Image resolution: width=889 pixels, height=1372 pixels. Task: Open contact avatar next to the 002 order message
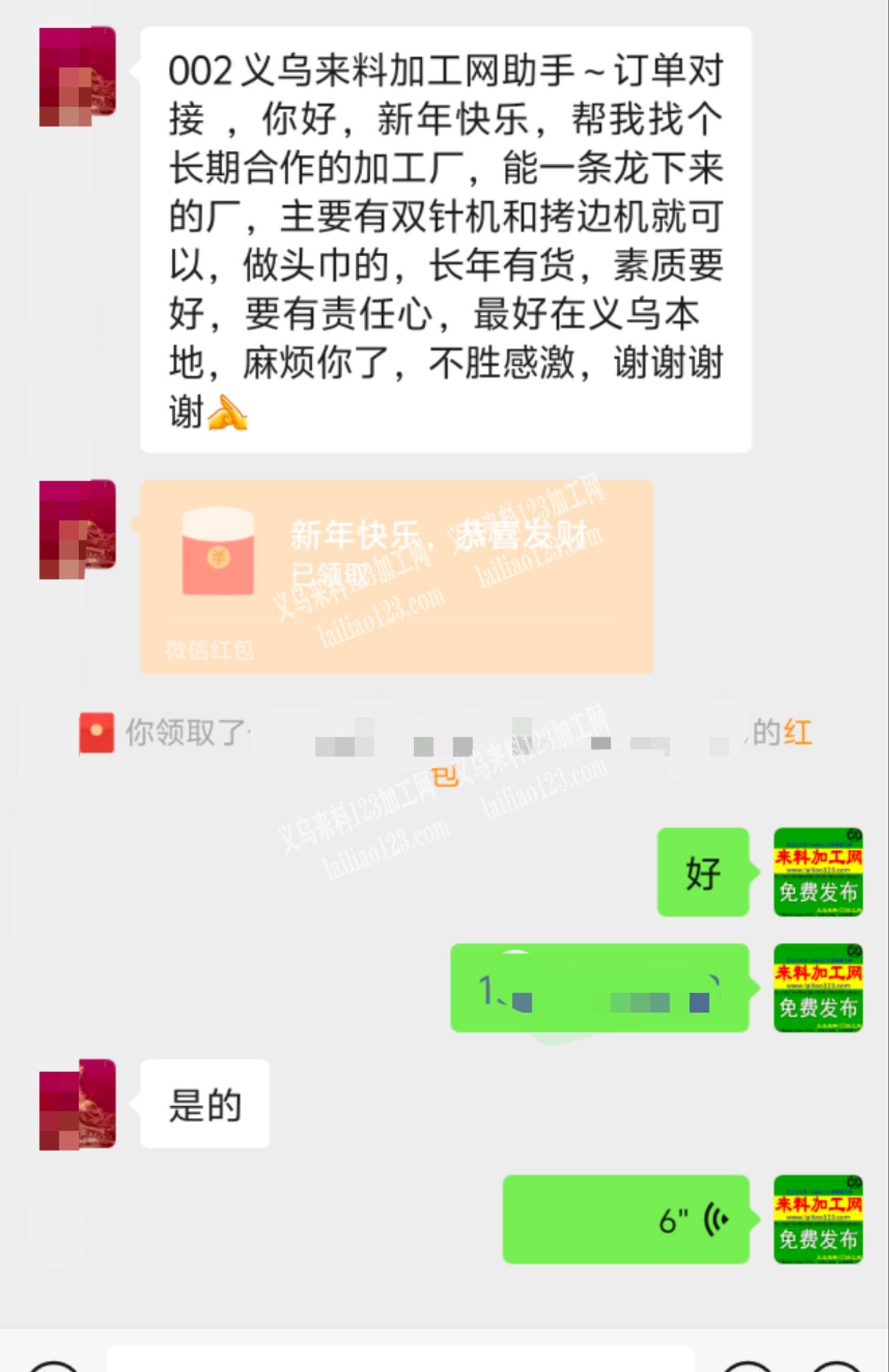pyautogui.click(x=77, y=76)
